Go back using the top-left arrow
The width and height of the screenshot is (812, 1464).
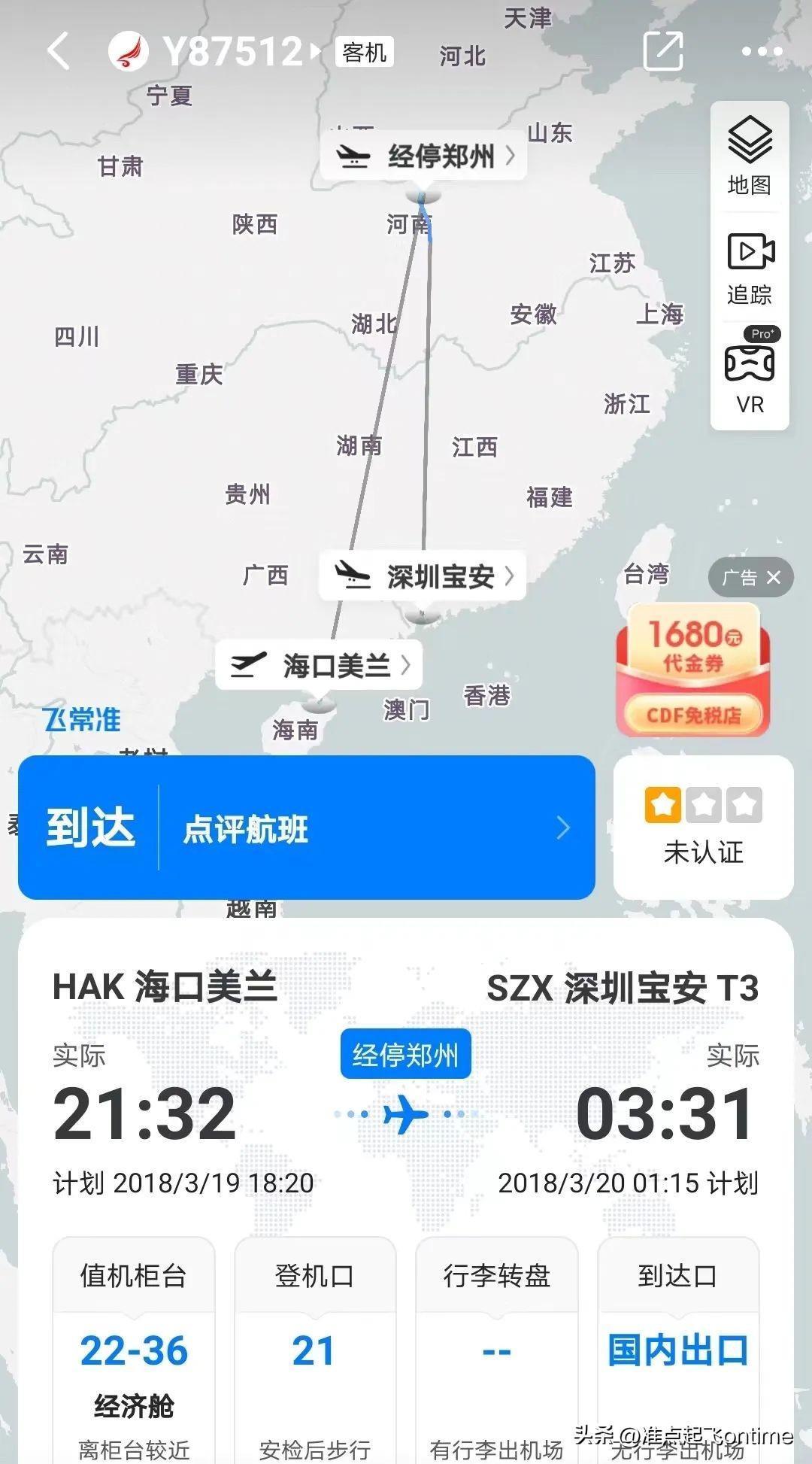[x=59, y=52]
